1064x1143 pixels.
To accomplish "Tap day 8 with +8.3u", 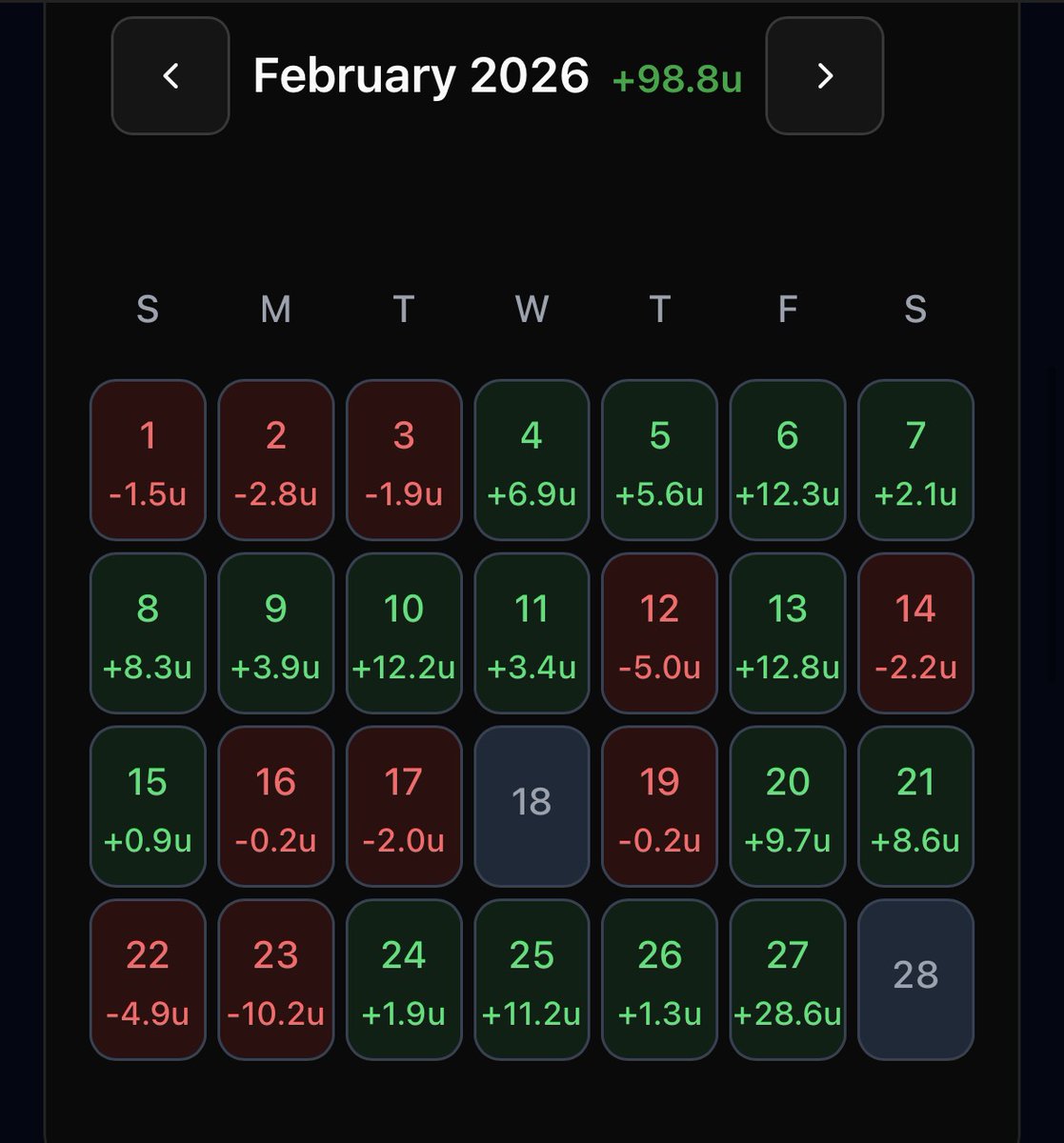I will [x=148, y=633].
